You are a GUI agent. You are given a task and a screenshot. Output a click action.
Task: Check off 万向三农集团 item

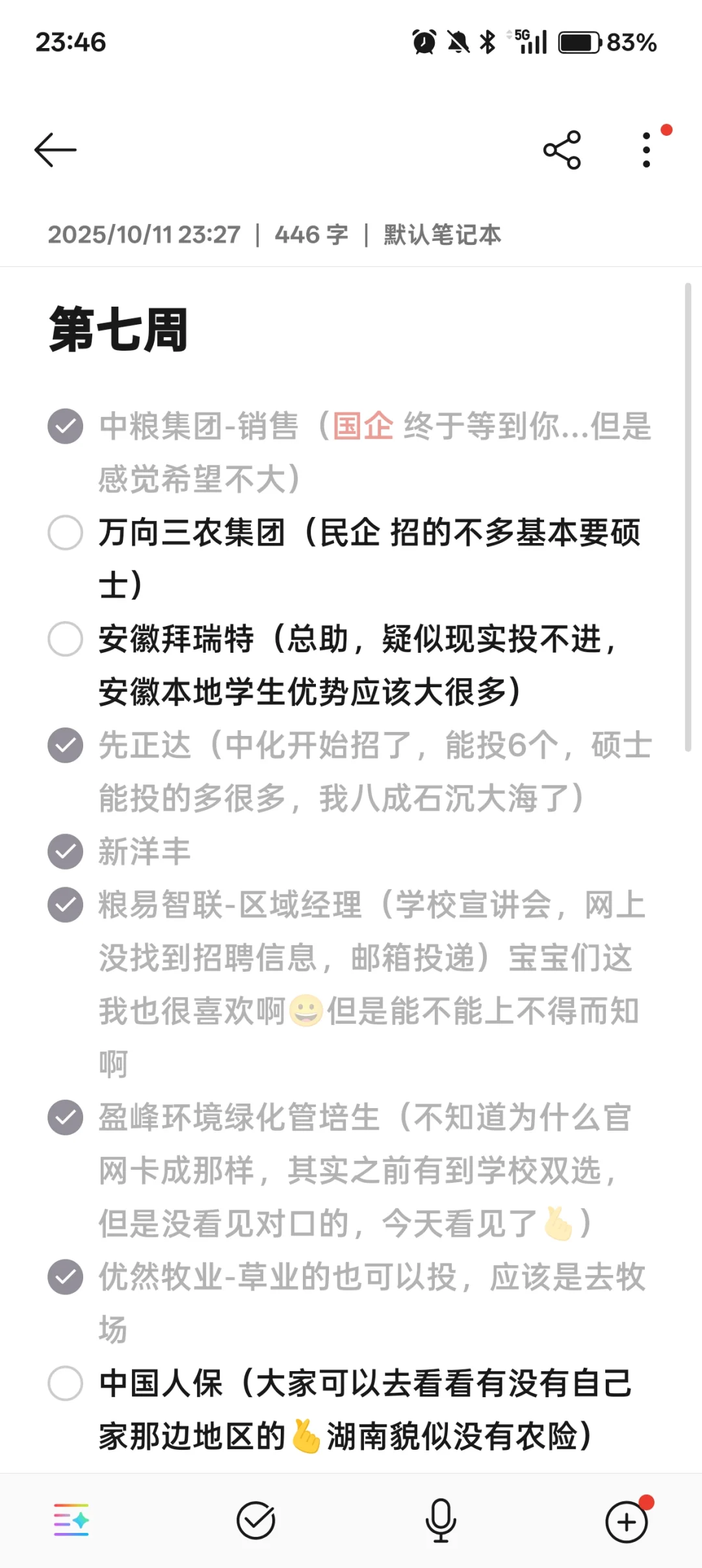[x=65, y=533]
